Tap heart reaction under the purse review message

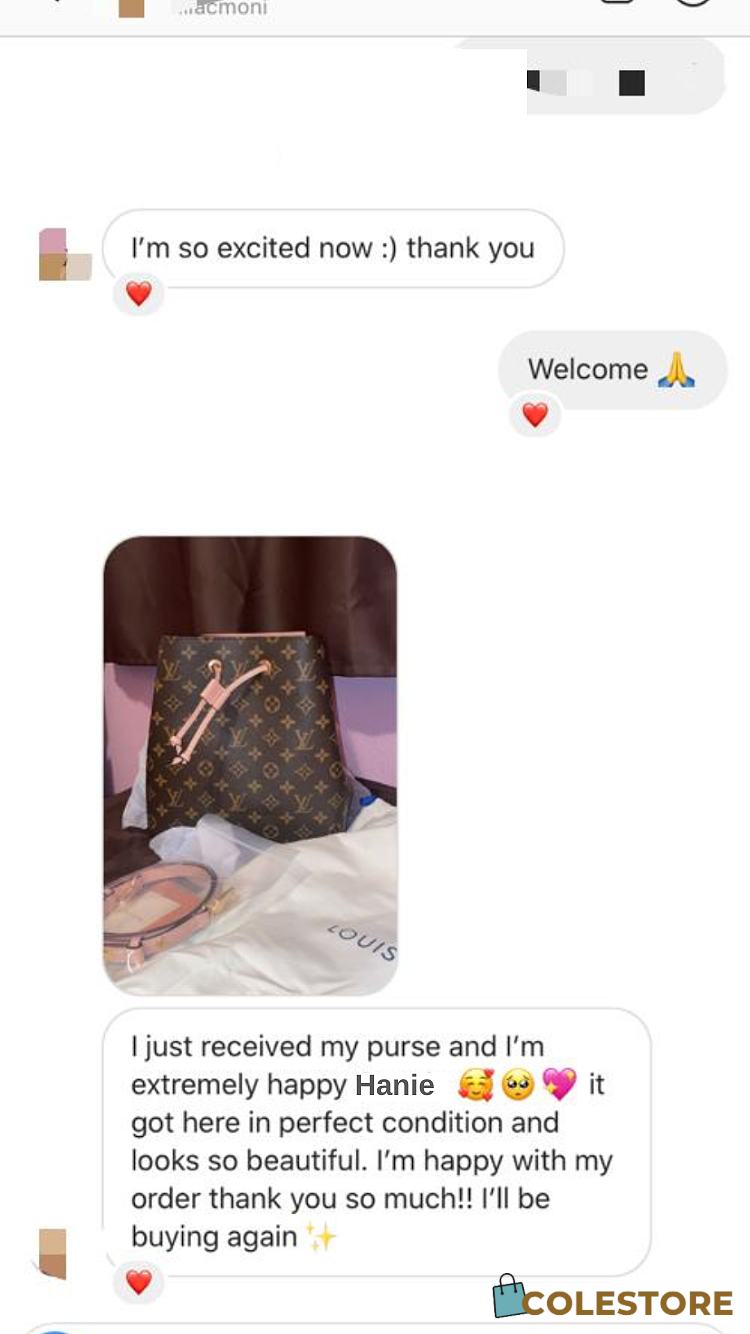(x=138, y=1281)
